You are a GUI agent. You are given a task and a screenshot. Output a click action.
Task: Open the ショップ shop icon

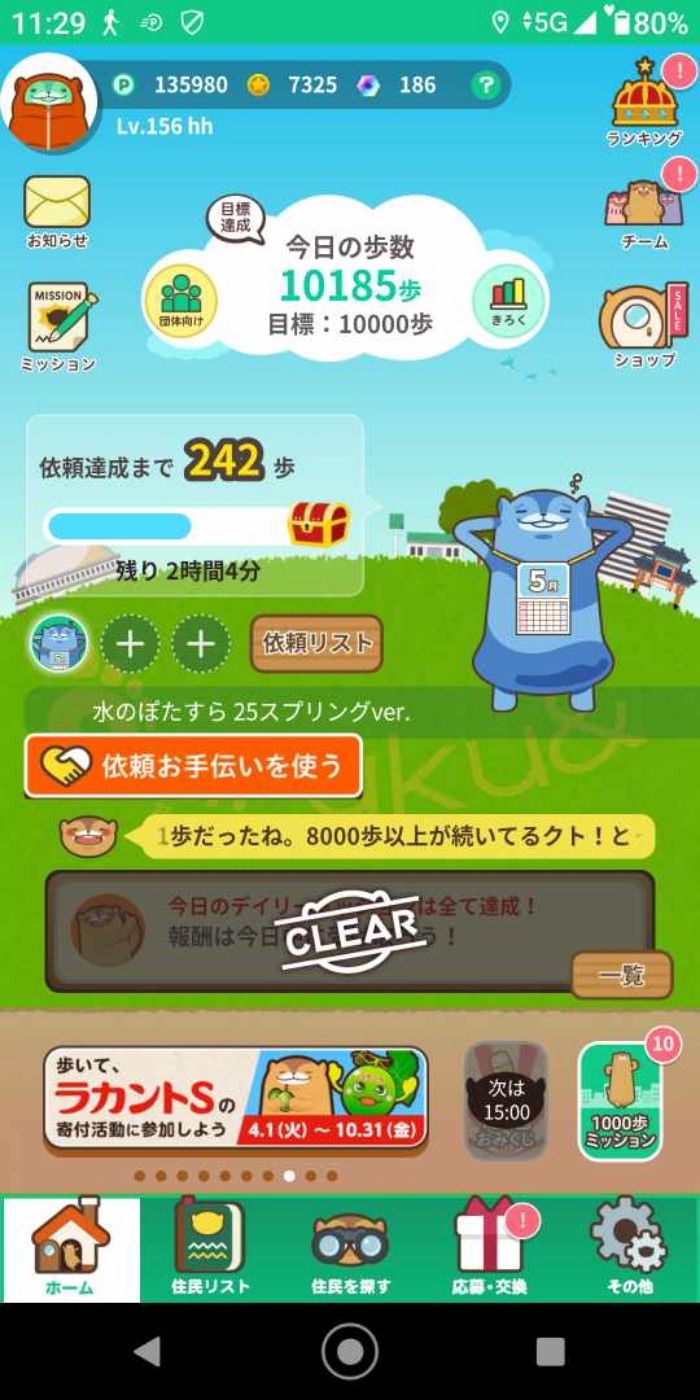point(644,324)
